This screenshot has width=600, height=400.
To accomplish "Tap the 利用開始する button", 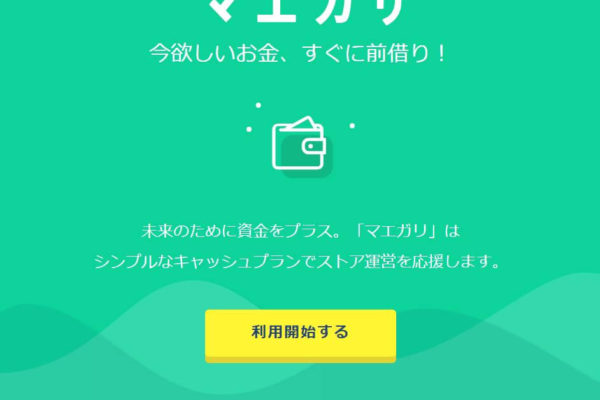I will [300, 333].
